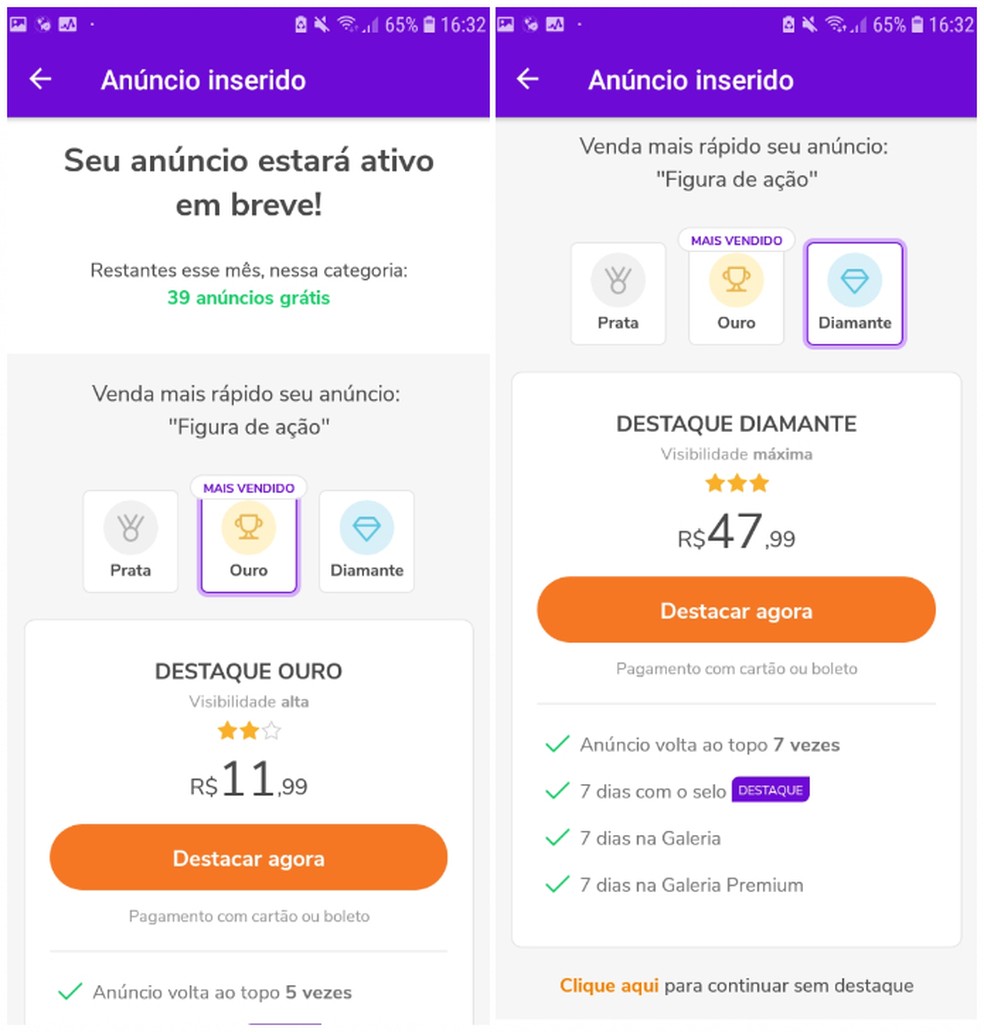984x1032 pixels.
Task: Click the three-star Diamante visibility rating
Action: point(736,482)
